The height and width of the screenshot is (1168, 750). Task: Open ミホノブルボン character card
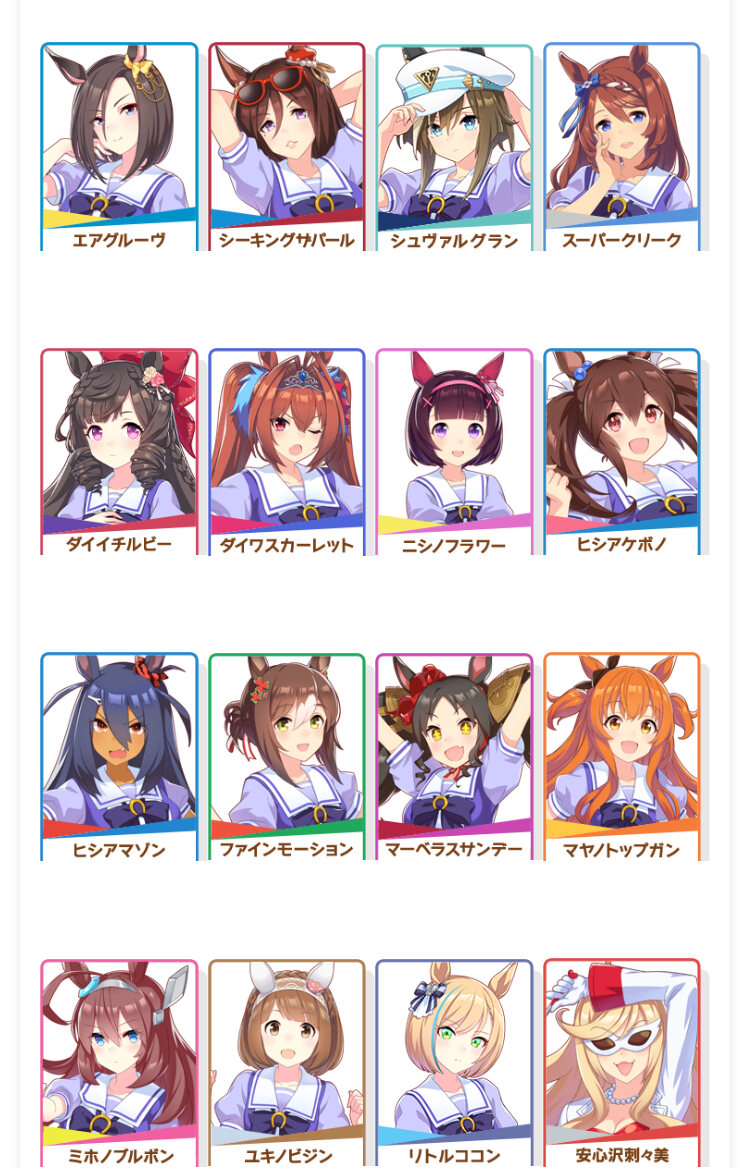pos(119,1060)
